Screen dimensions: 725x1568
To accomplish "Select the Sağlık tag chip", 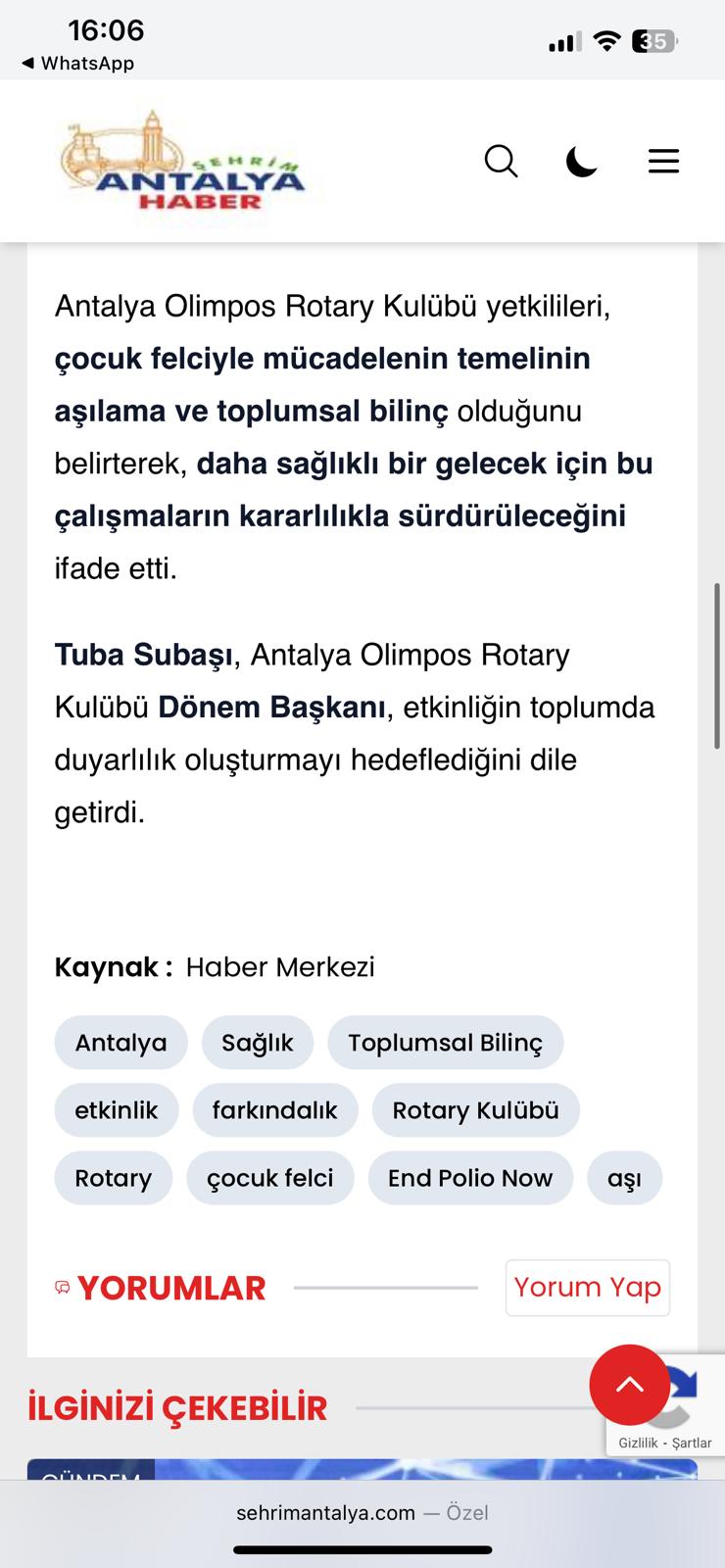I will pyautogui.click(x=258, y=1043).
